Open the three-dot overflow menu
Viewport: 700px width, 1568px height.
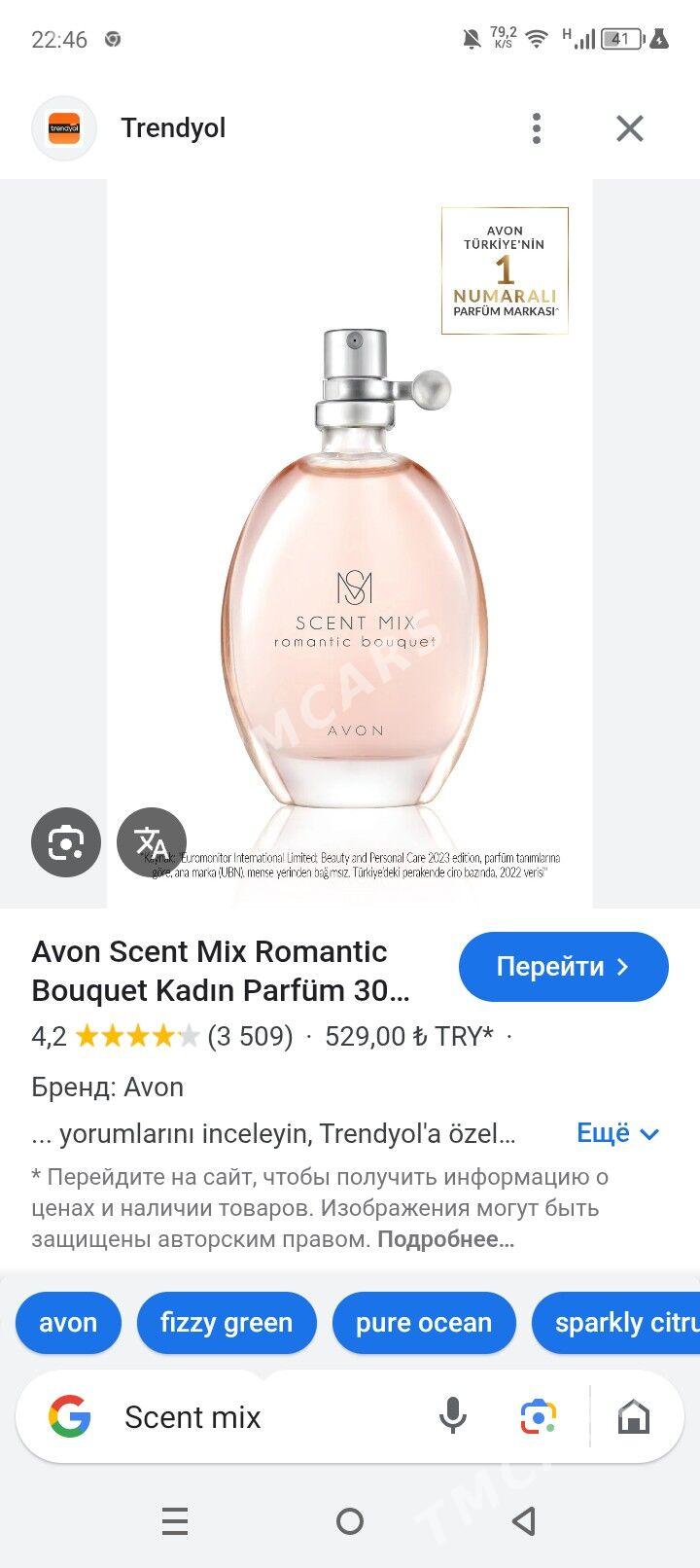[537, 128]
